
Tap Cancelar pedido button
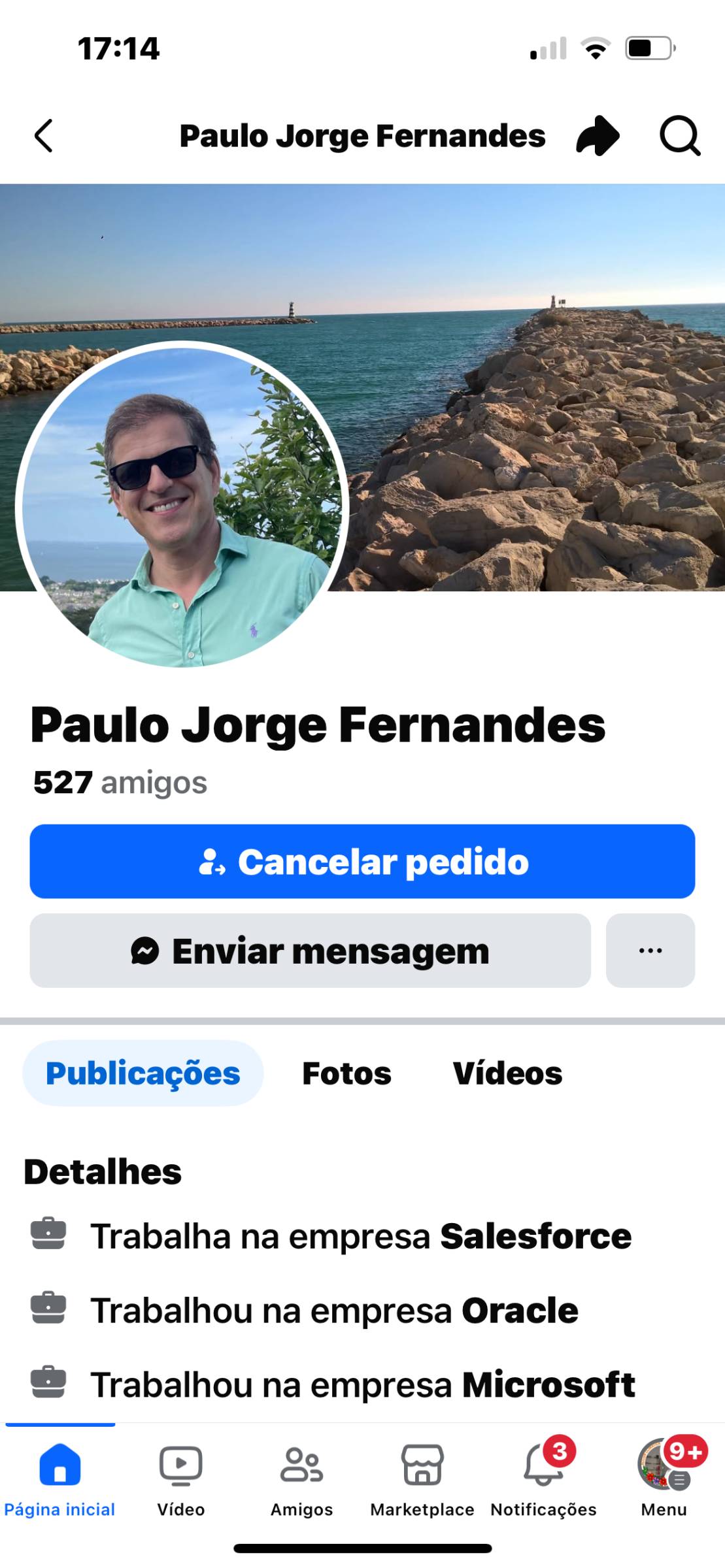pos(362,861)
